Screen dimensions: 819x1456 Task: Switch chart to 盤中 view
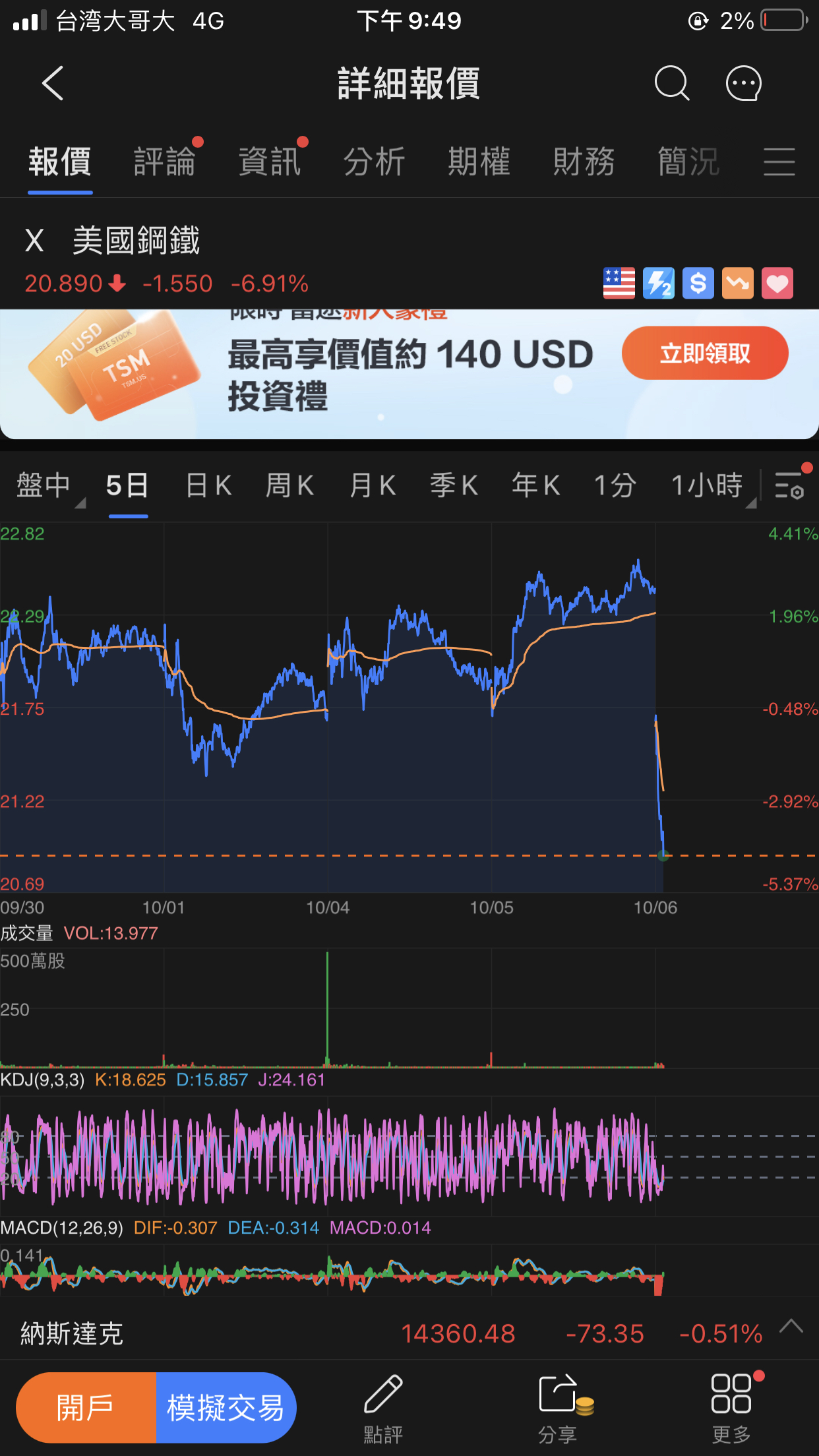(44, 486)
